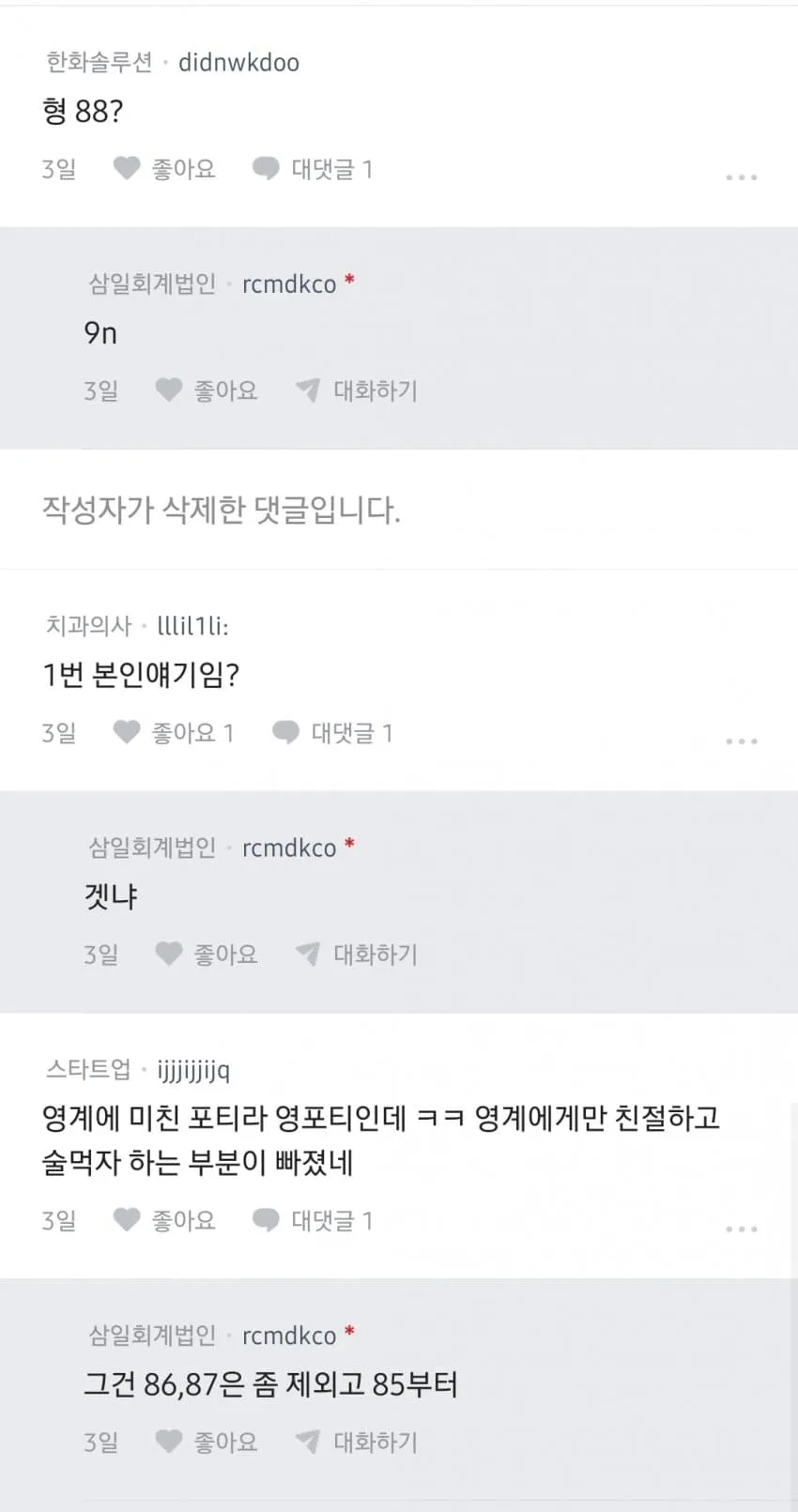The width and height of the screenshot is (798, 1512).
Task: Open replies on ijjjijjijq's comment
Action: click(313, 1220)
